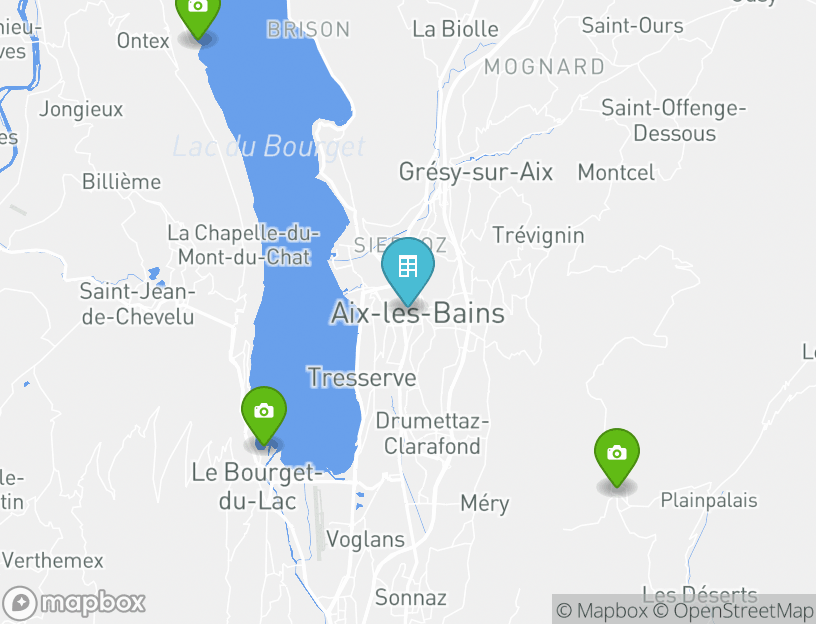The width and height of the screenshot is (816, 624).
Task: Tap the camera marker near Ontex
Action: [198, 10]
